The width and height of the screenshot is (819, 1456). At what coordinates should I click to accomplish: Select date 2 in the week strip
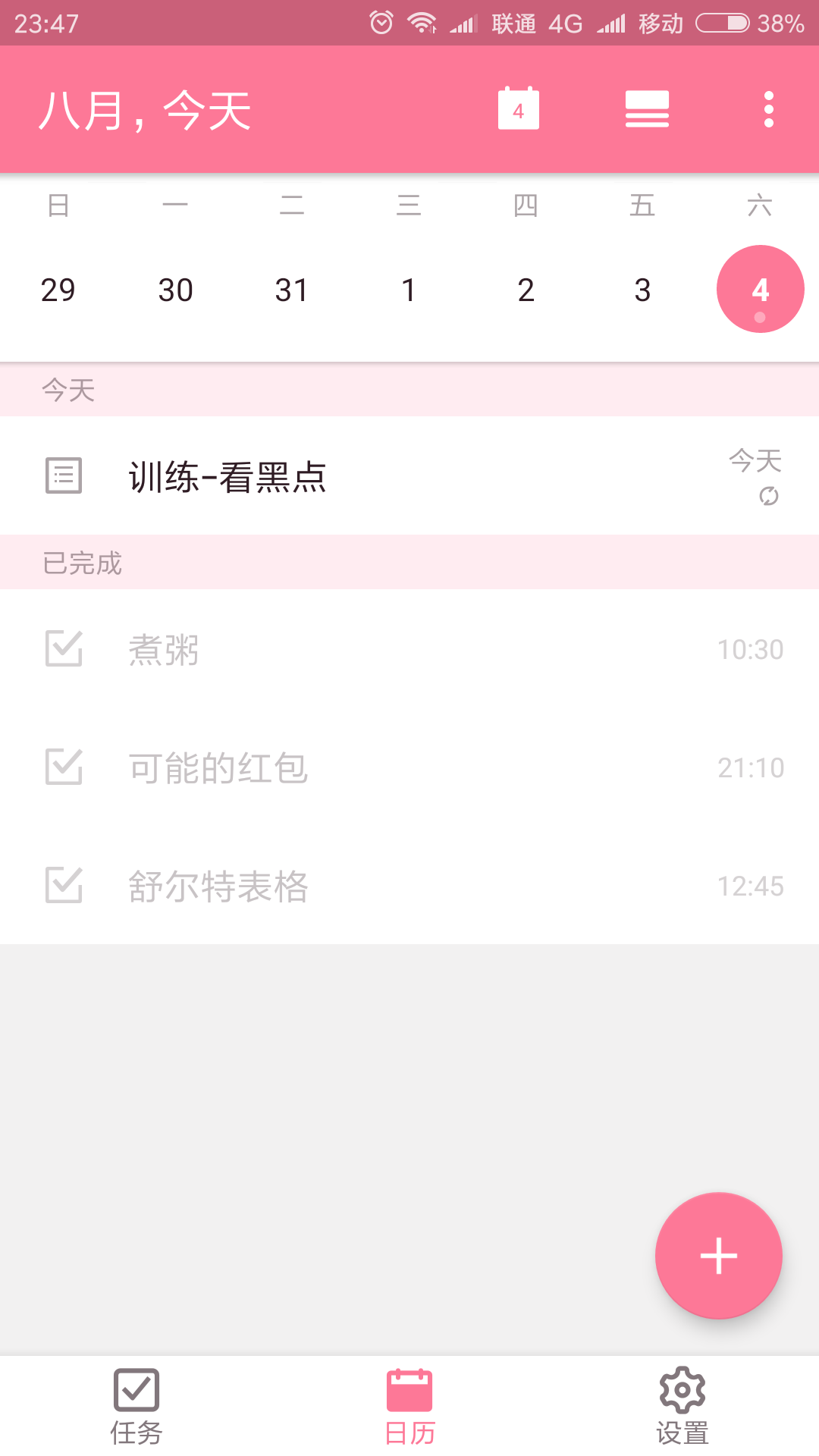(526, 290)
